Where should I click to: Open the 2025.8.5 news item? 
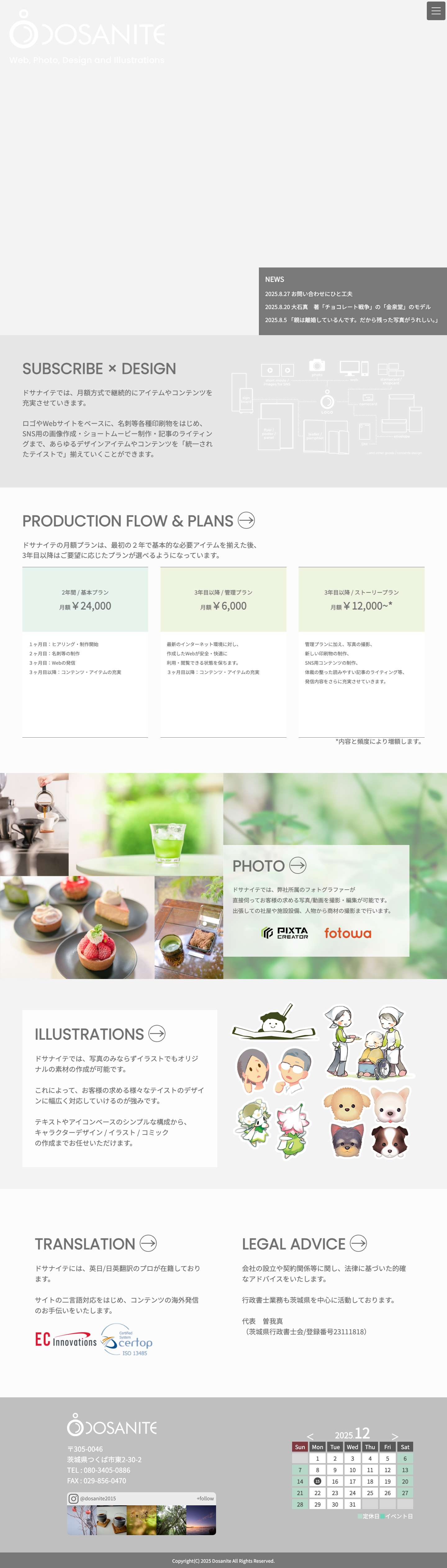coord(351,320)
